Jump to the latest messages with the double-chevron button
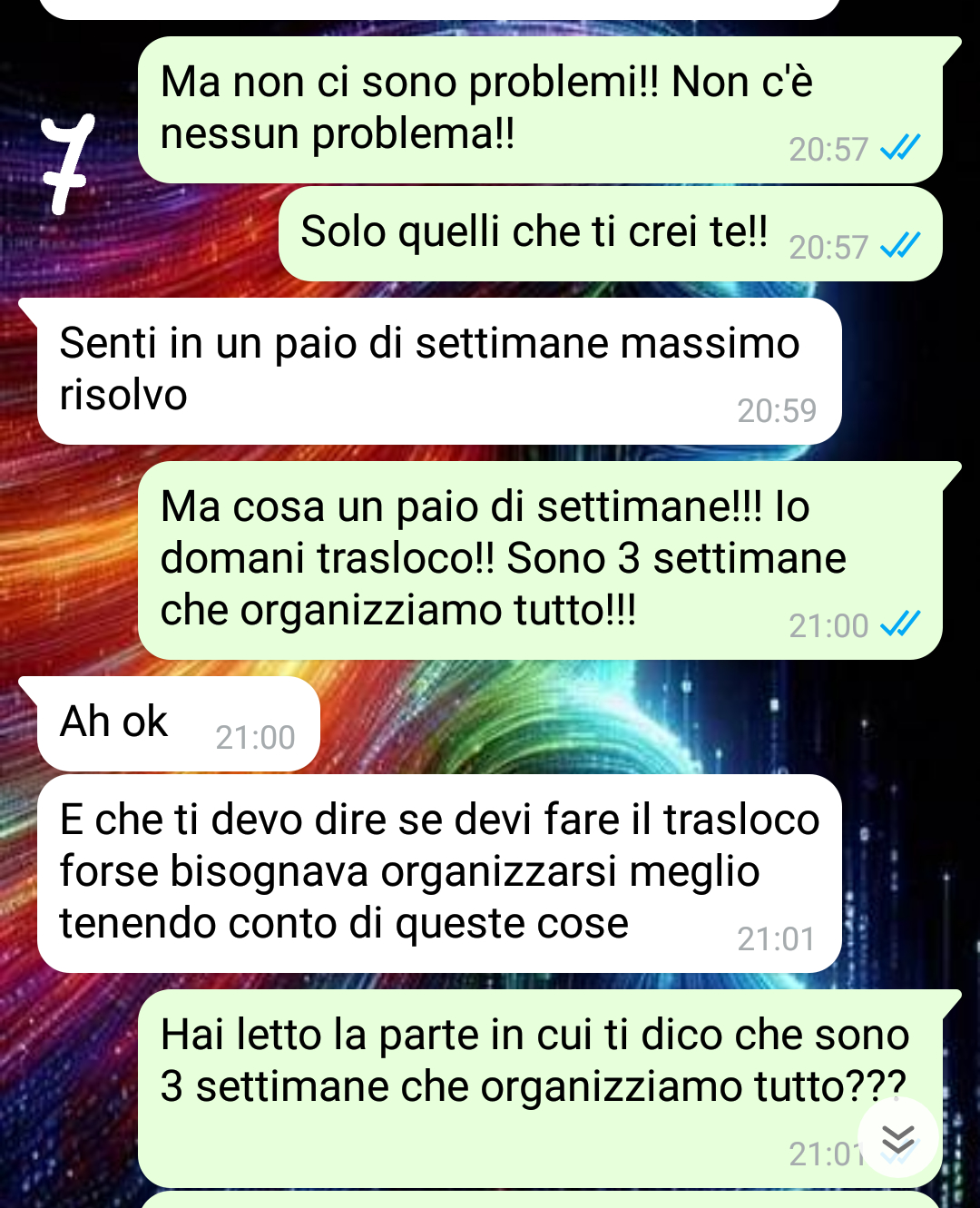This screenshot has width=980, height=1208. coord(897,1138)
